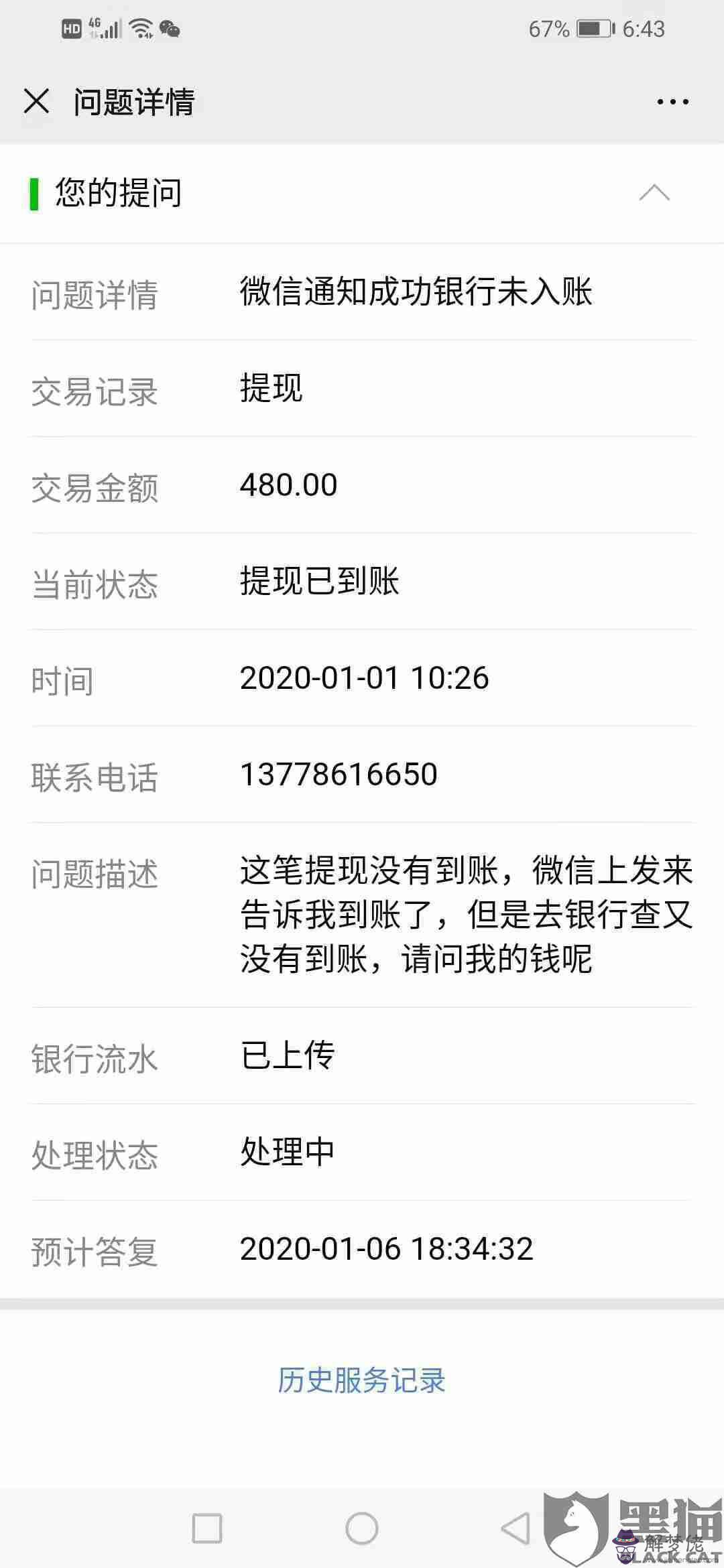
Task: Show recent apps with the square button
Action: coord(207,1528)
